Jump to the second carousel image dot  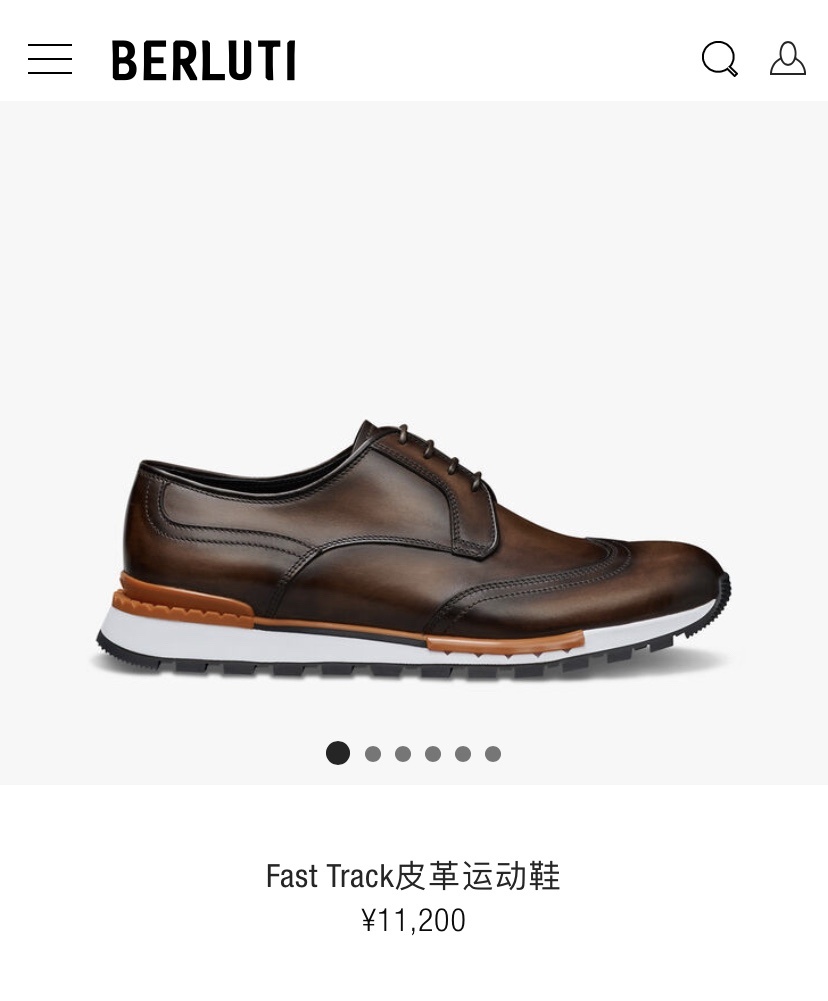(373, 754)
